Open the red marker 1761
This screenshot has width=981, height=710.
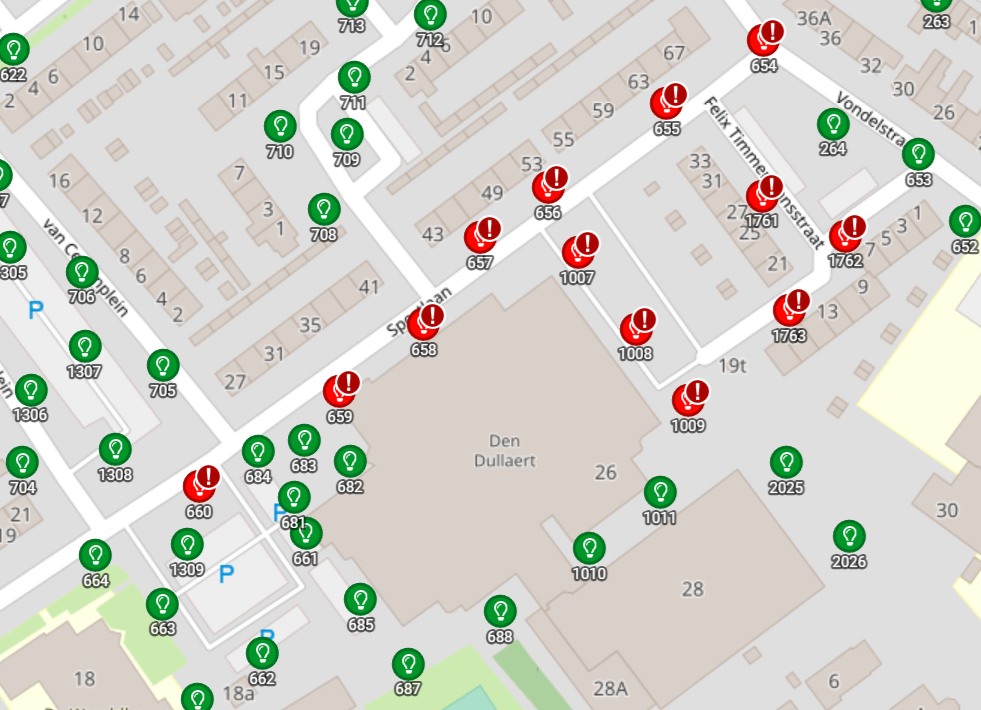tap(762, 195)
